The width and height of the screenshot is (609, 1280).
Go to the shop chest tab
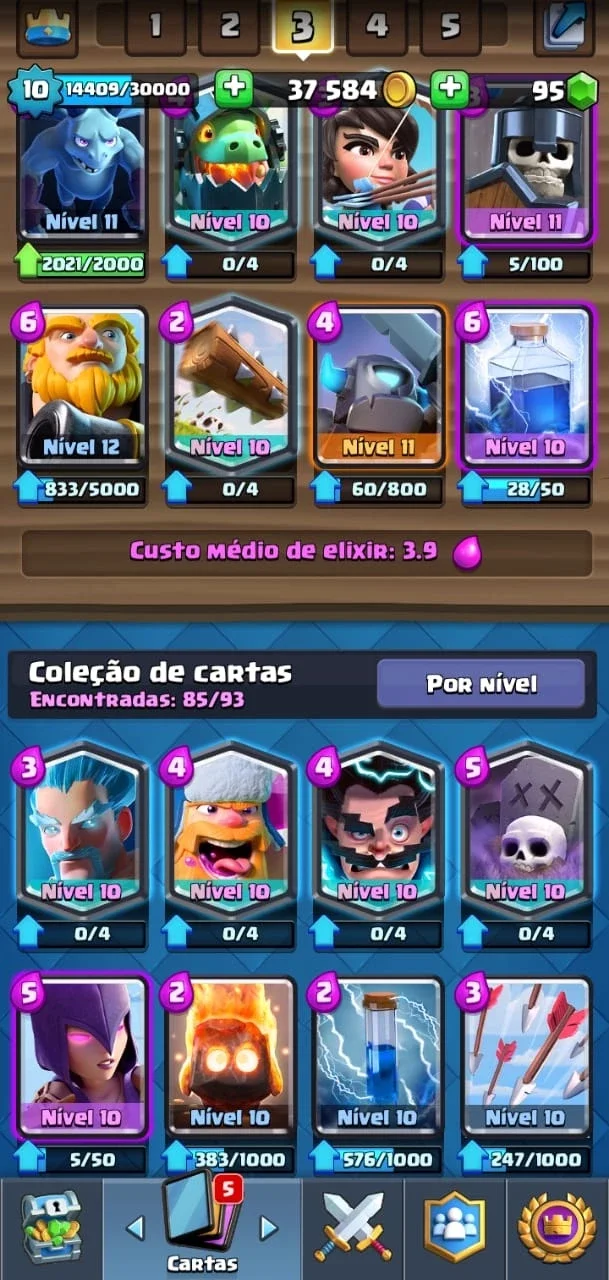pyautogui.click(x=51, y=1228)
